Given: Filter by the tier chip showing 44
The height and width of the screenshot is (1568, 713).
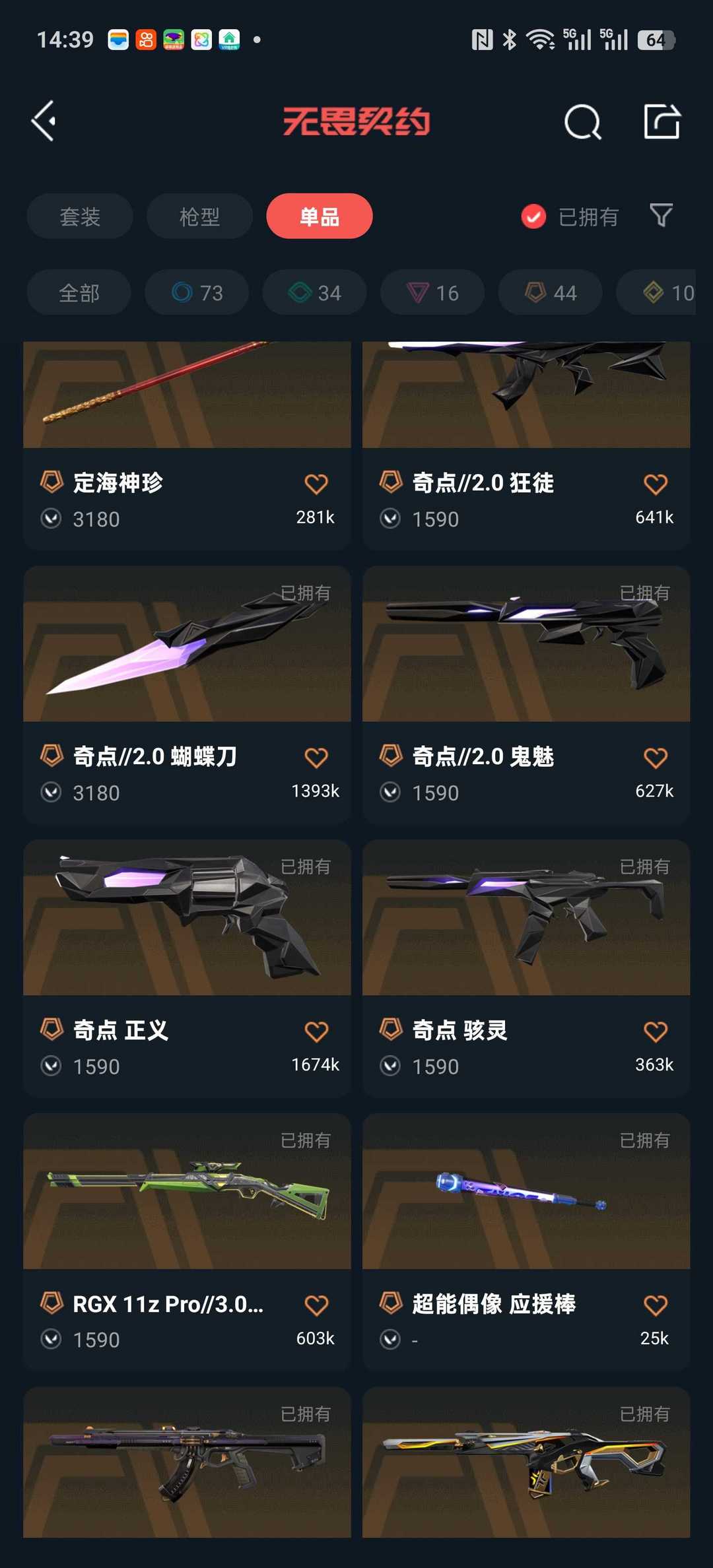Looking at the screenshot, I should coord(550,292).
